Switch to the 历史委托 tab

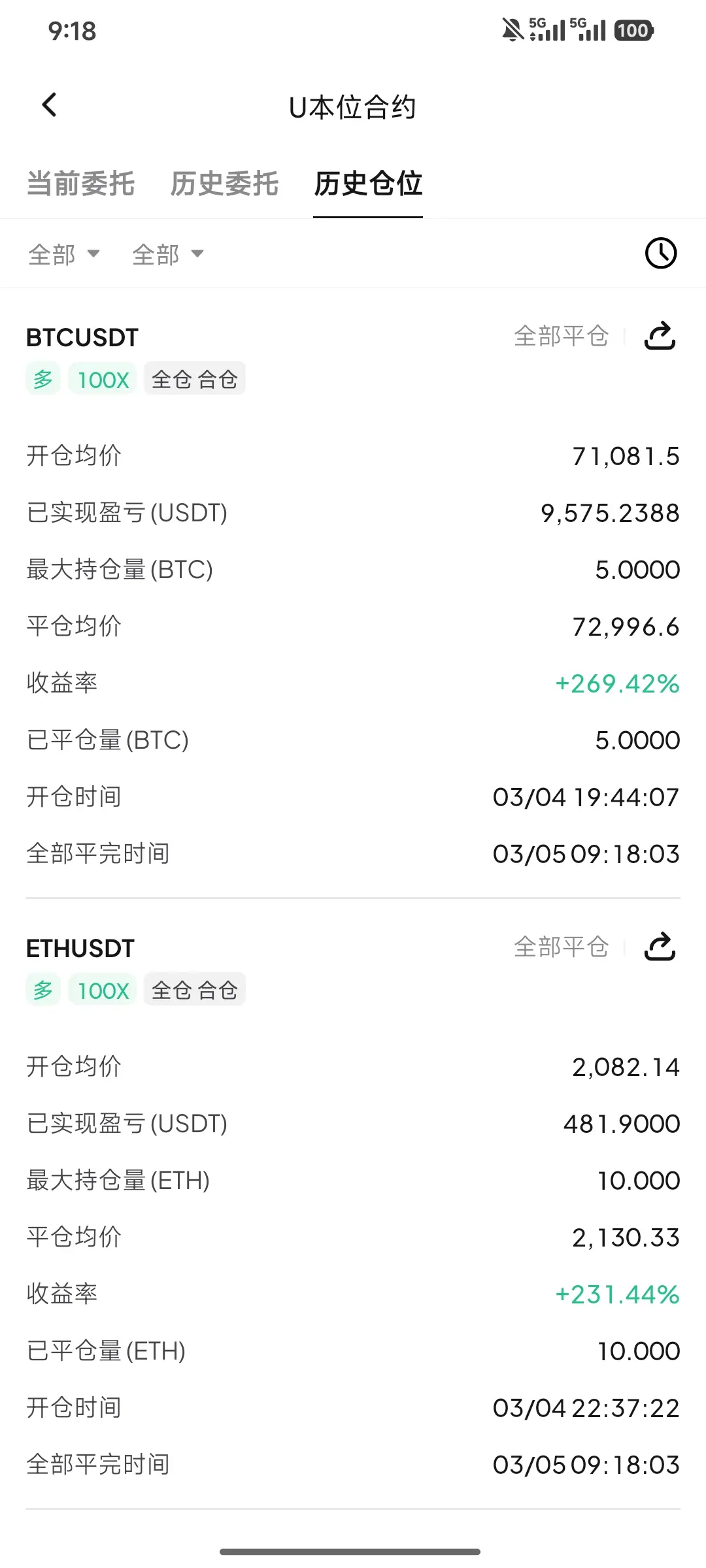[224, 184]
